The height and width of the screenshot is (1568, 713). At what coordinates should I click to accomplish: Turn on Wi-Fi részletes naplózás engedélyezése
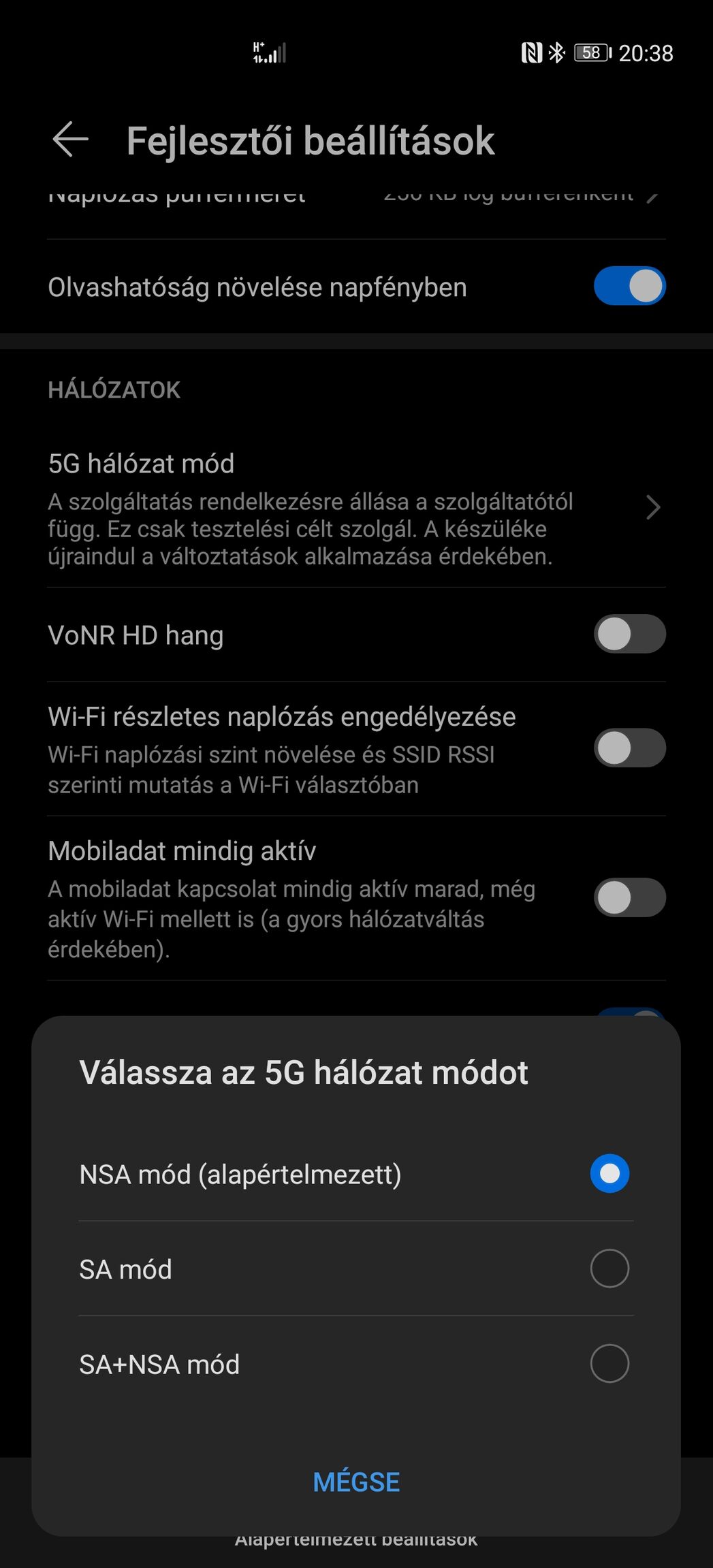pyautogui.click(x=629, y=748)
